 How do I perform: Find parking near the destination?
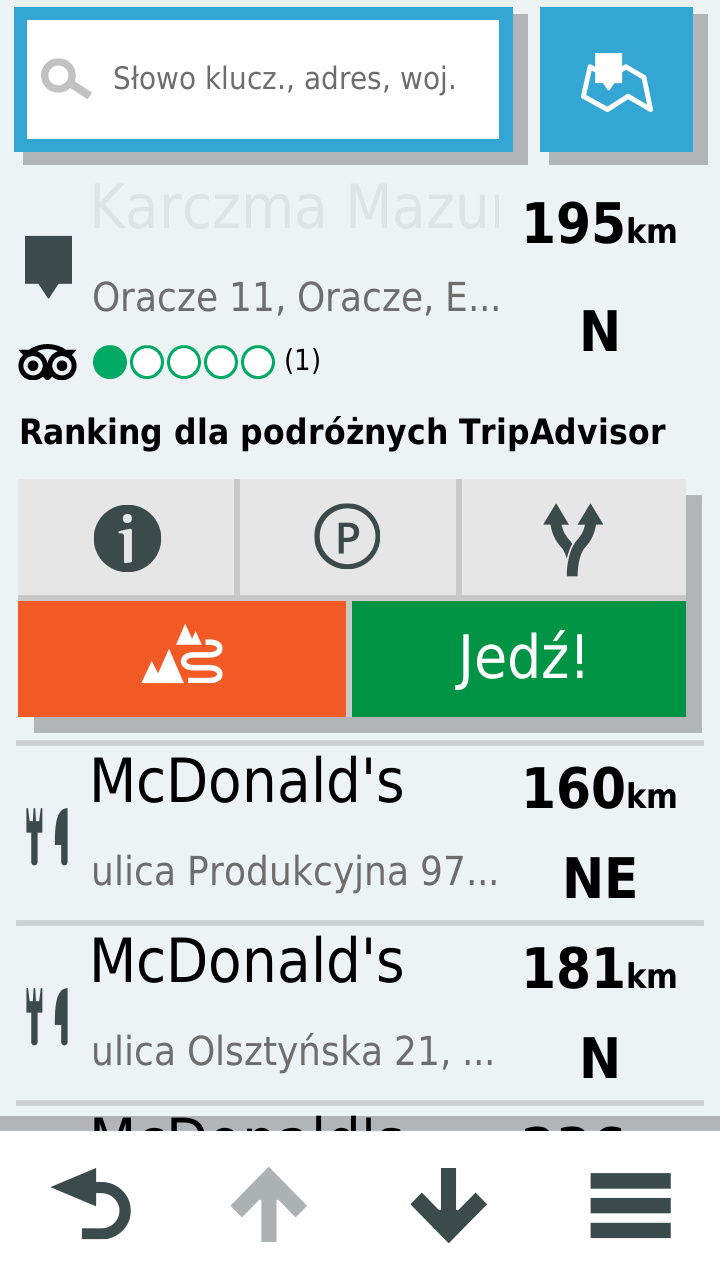point(347,538)
